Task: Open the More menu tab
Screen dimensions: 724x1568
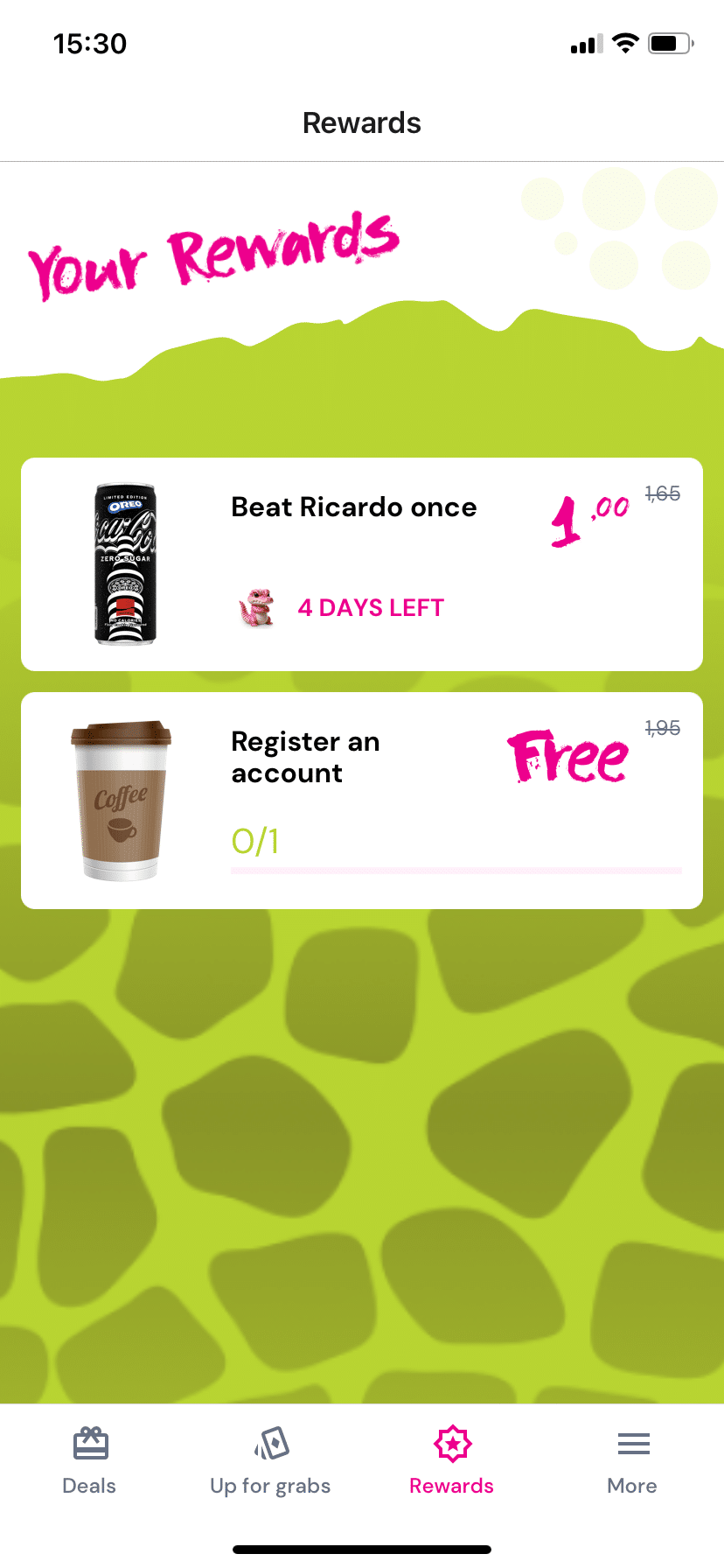Action: pos(632,1460)
